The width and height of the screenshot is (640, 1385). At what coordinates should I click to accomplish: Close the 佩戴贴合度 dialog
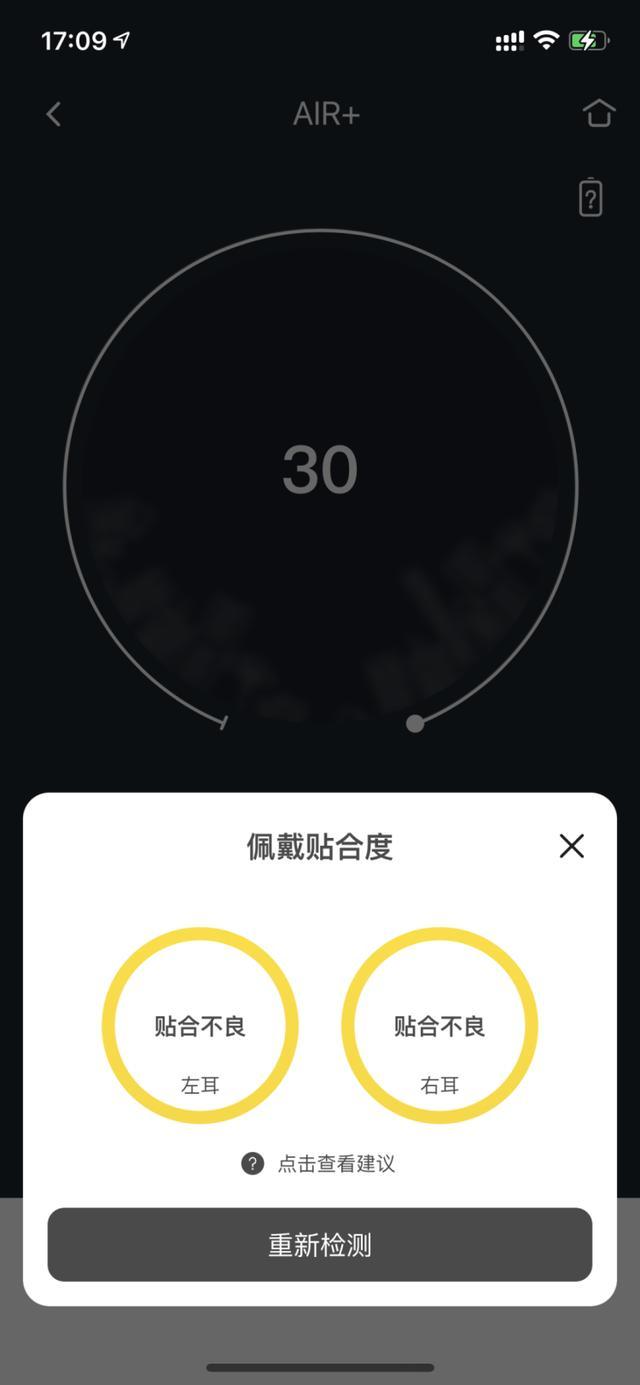(571, 846)
